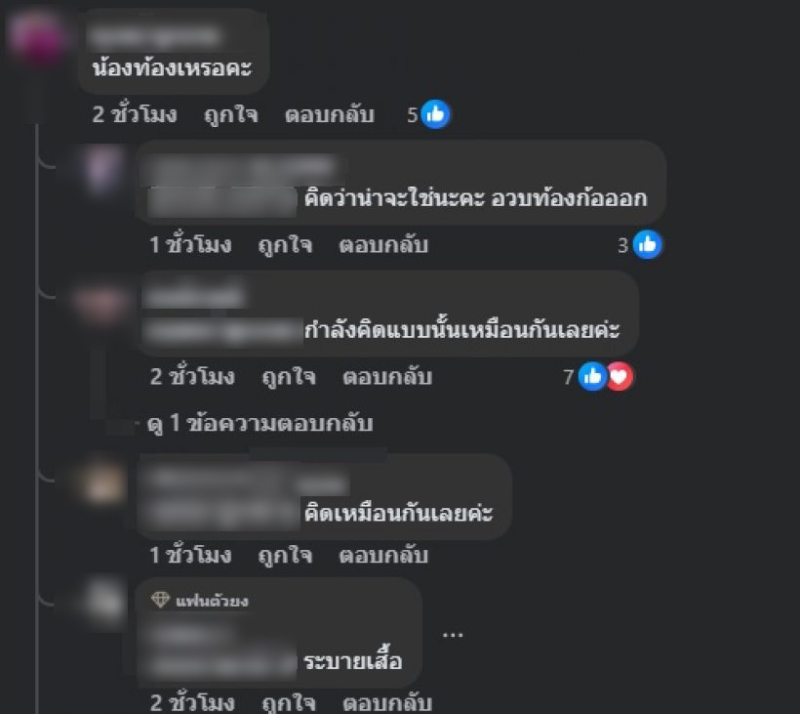Open more options for "ระบายเสื้อ" comment
800x714 pixels.
[452, 634]
